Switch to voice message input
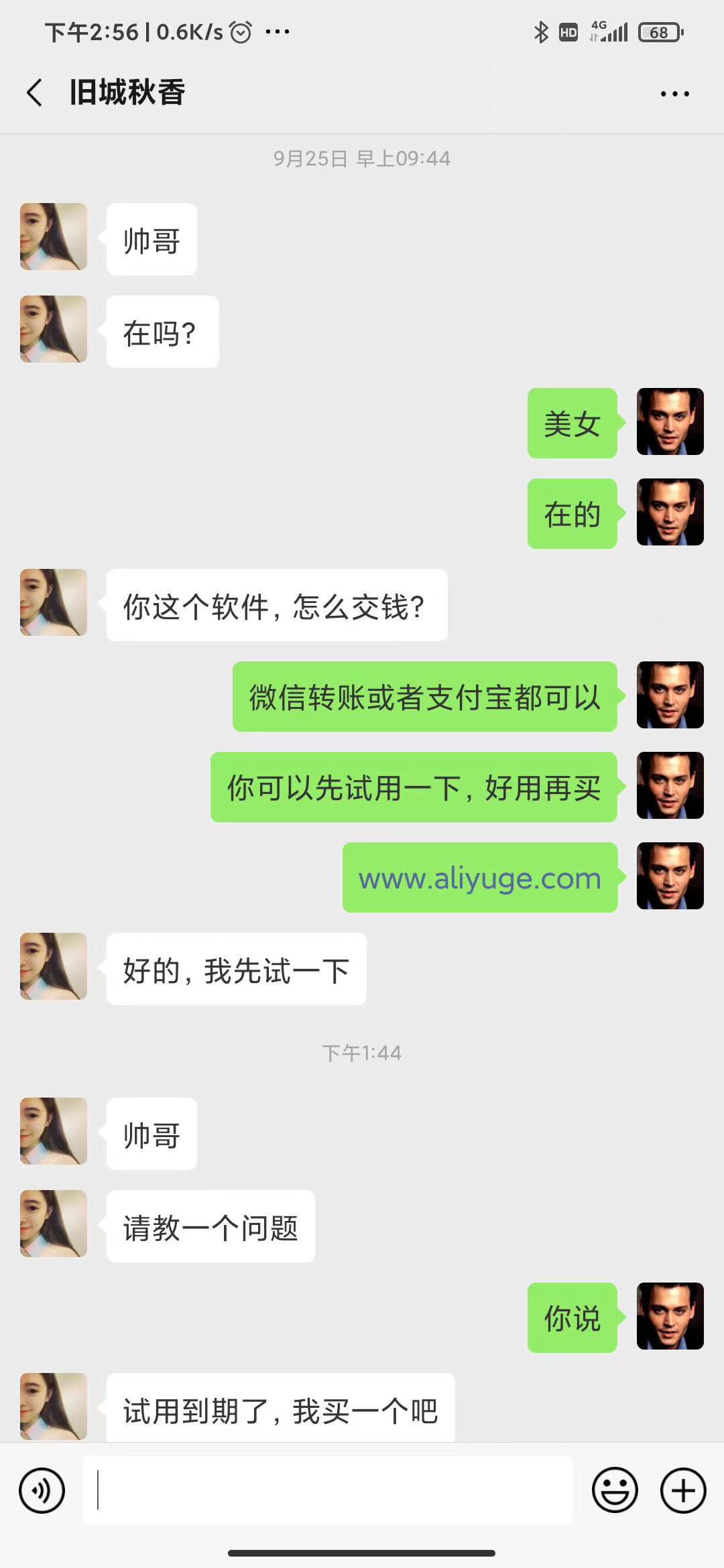The height and width of the screenshot is (1568, 724). [42, 1491]
